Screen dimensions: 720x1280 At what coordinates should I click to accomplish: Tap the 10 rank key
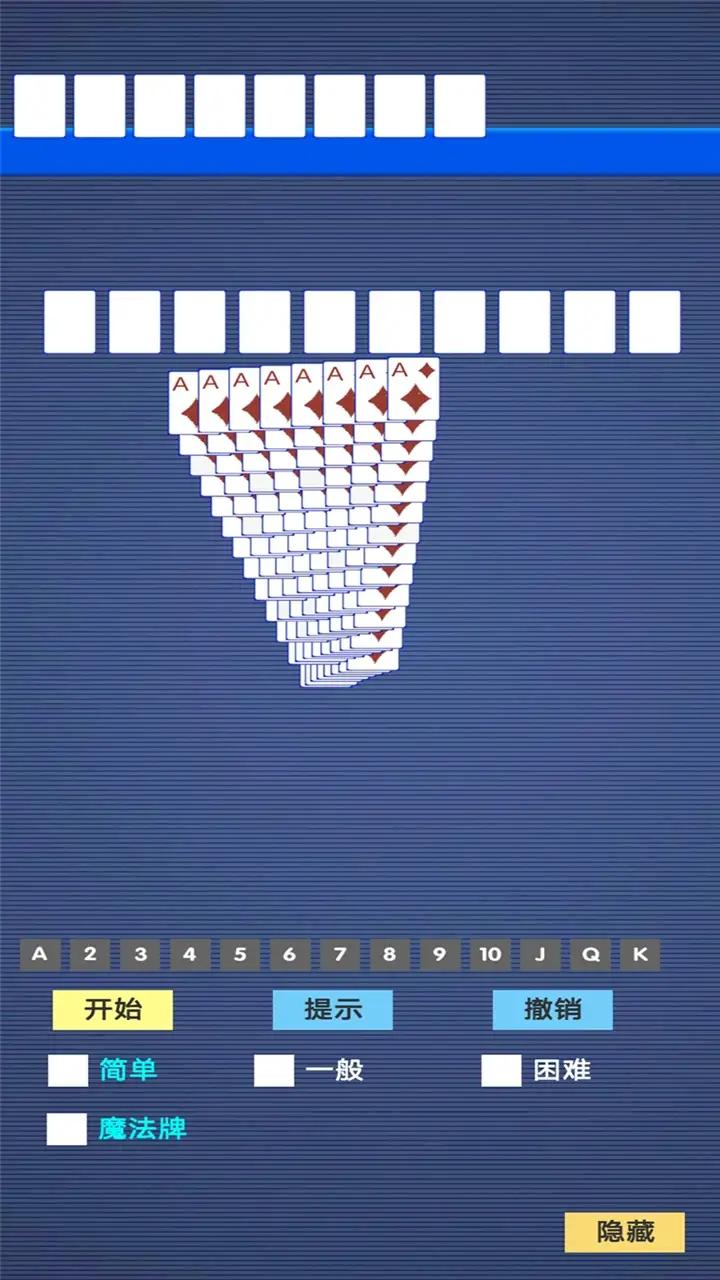click(x=490, y=954)
